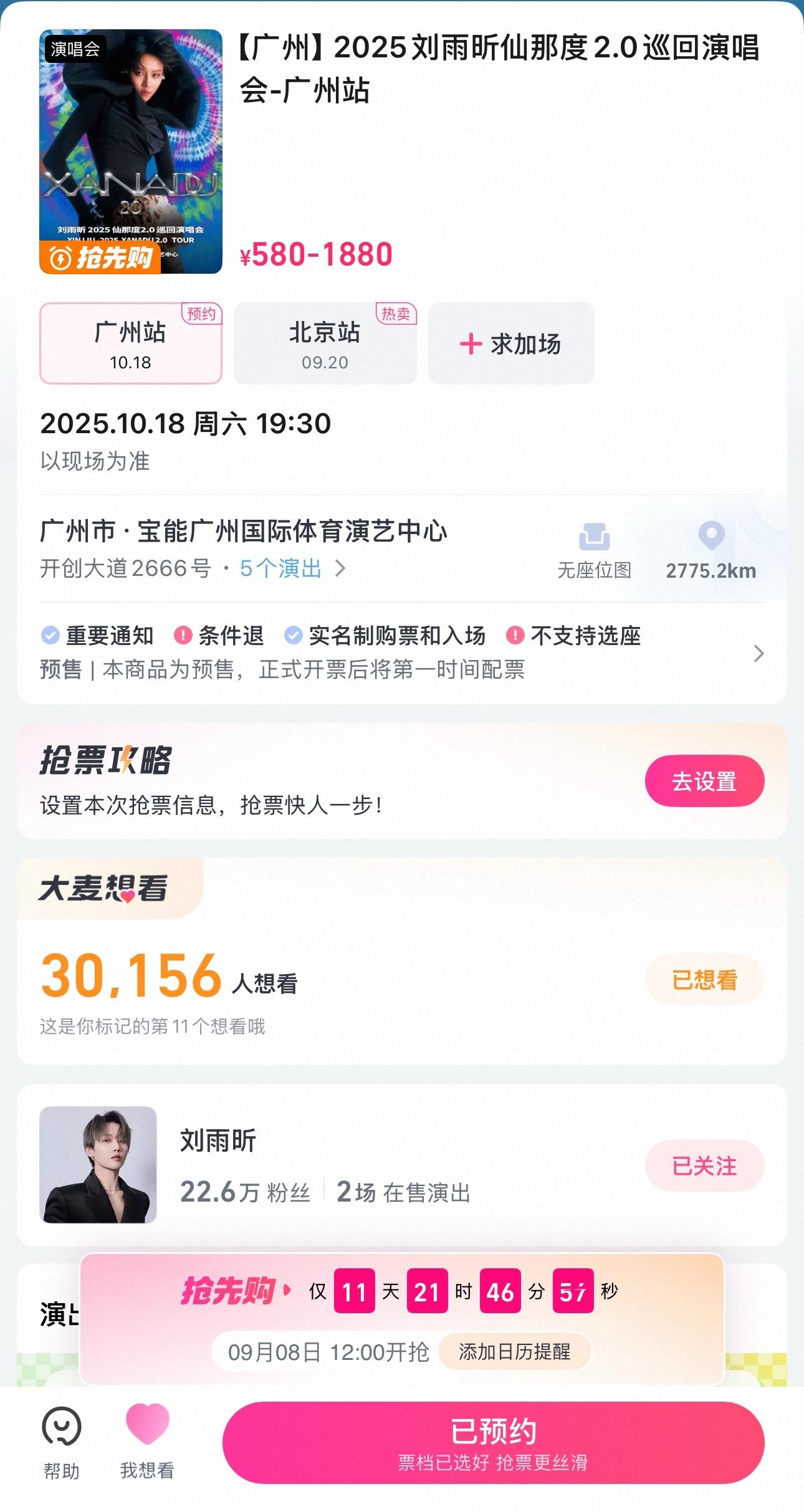This screenshot has height=1512, width=804.
Task: Open venue map showing 2775.2km
Action: (x=711, y=550)
